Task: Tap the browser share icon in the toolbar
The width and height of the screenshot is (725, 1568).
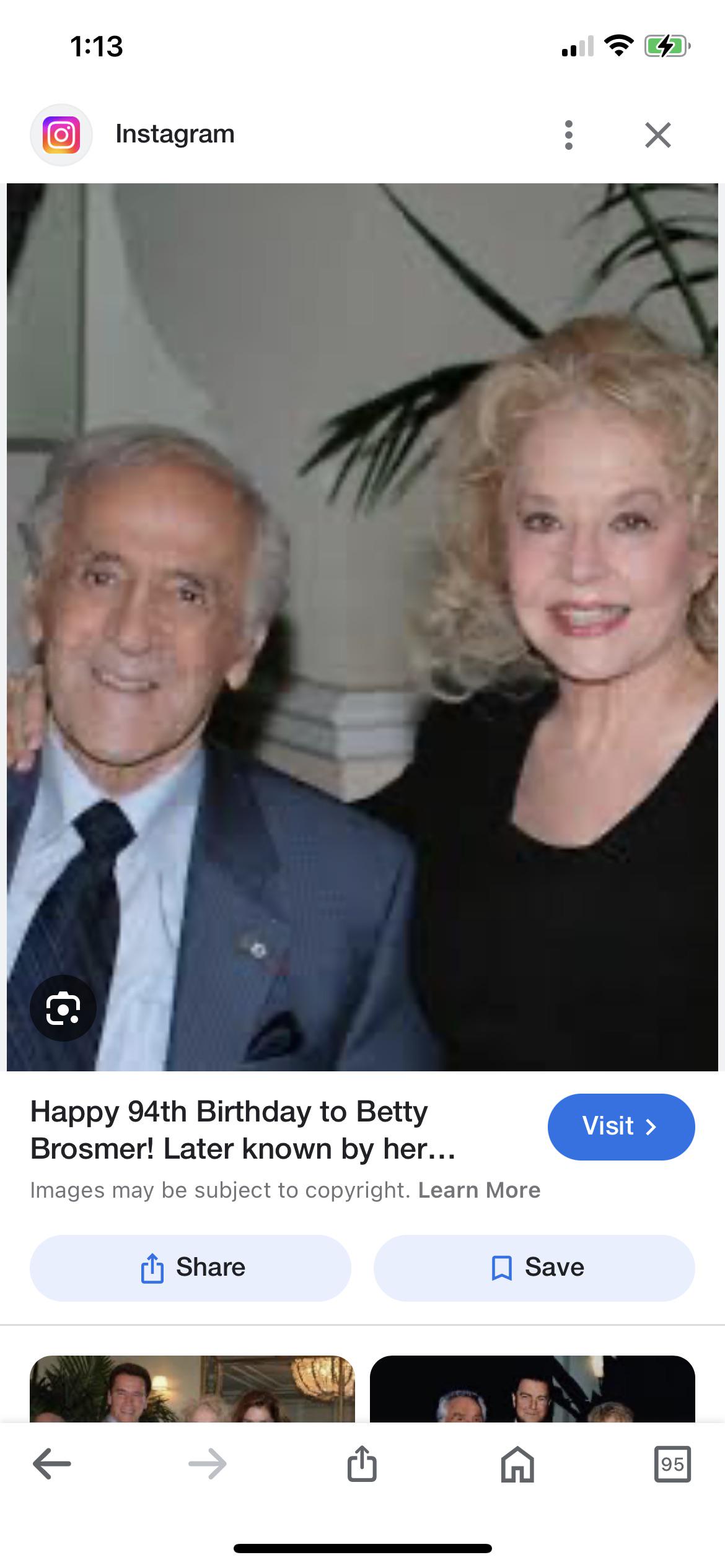Action: [x=362, y=1464]
